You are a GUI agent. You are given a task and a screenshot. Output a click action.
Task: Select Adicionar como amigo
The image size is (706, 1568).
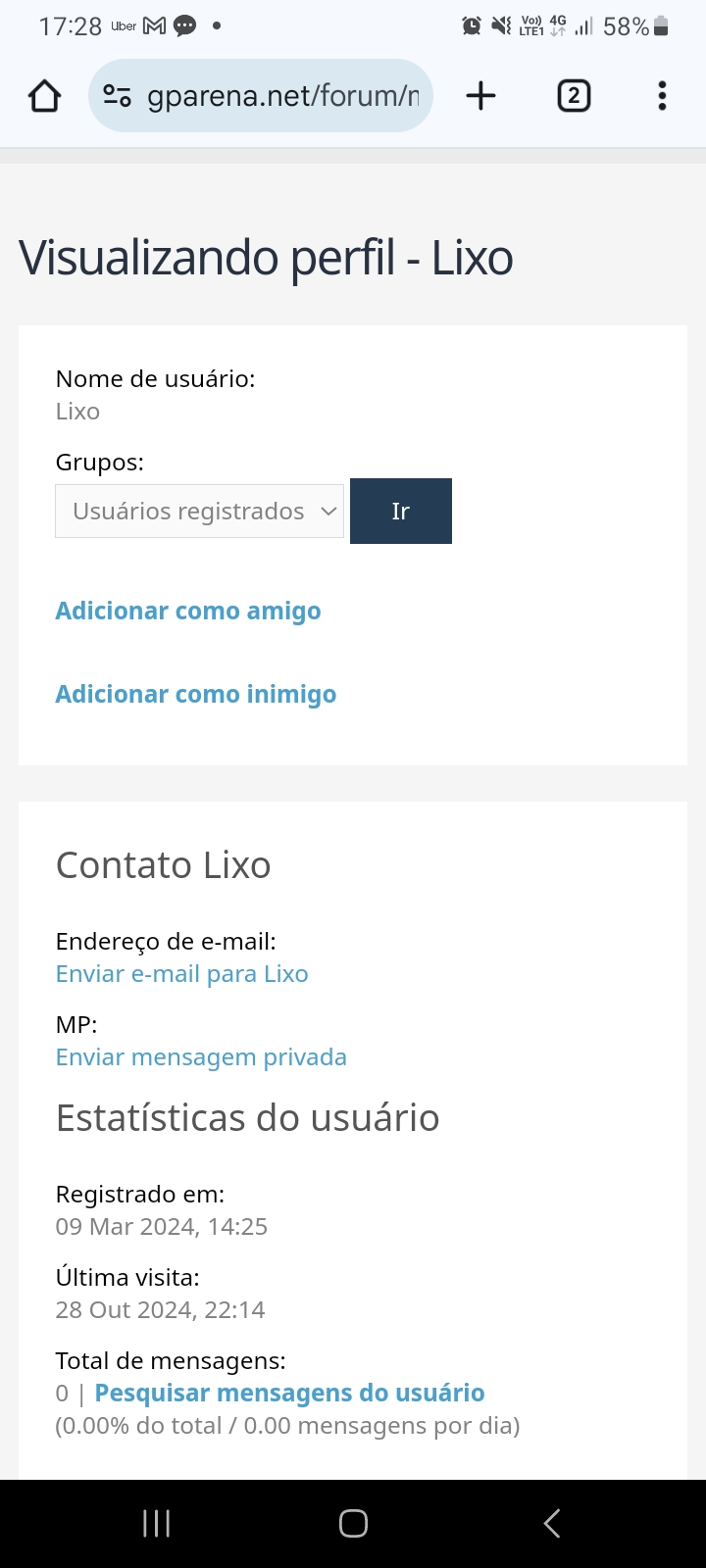pos(188,611)
